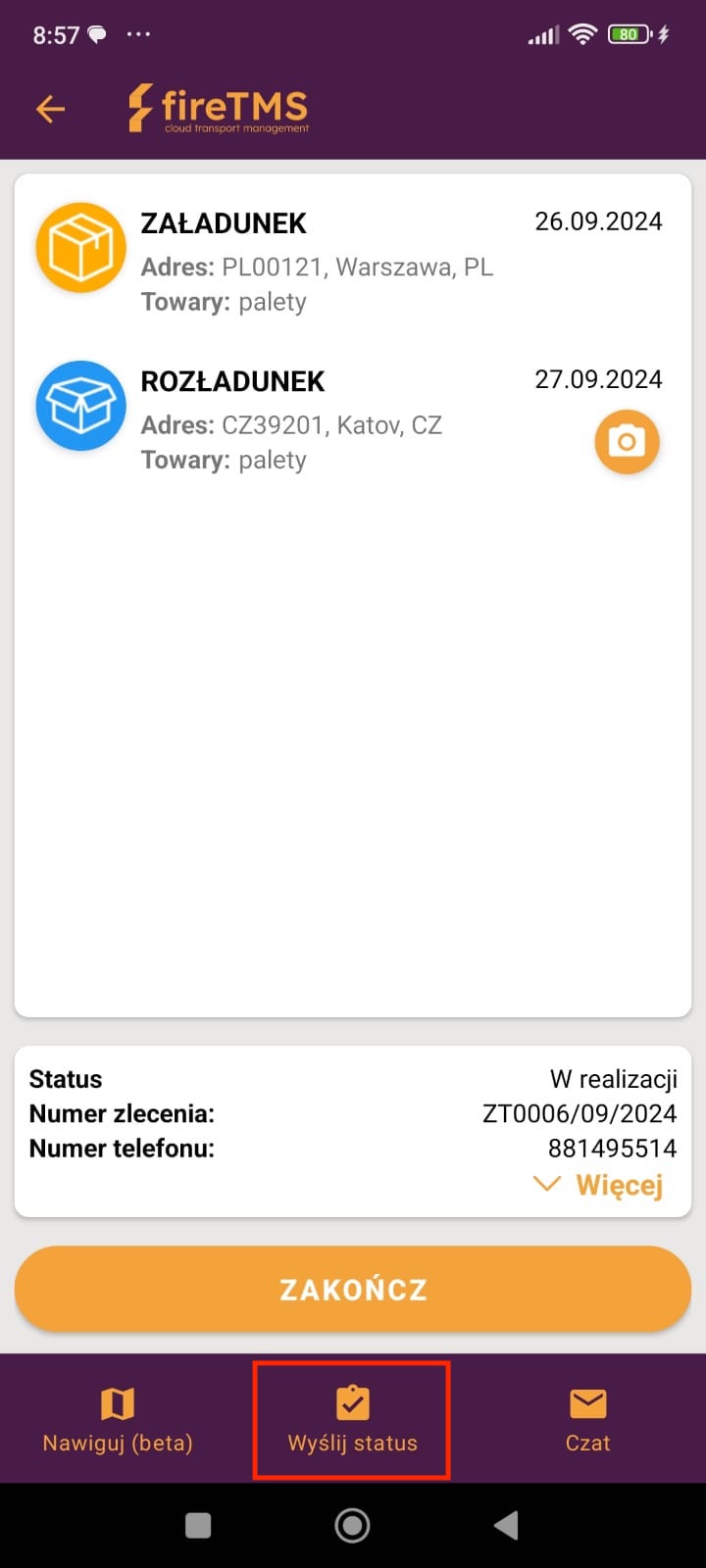Go back using the top arrow
The height and width of the screenshot is (1568, 706).
[x=50, y=109]
